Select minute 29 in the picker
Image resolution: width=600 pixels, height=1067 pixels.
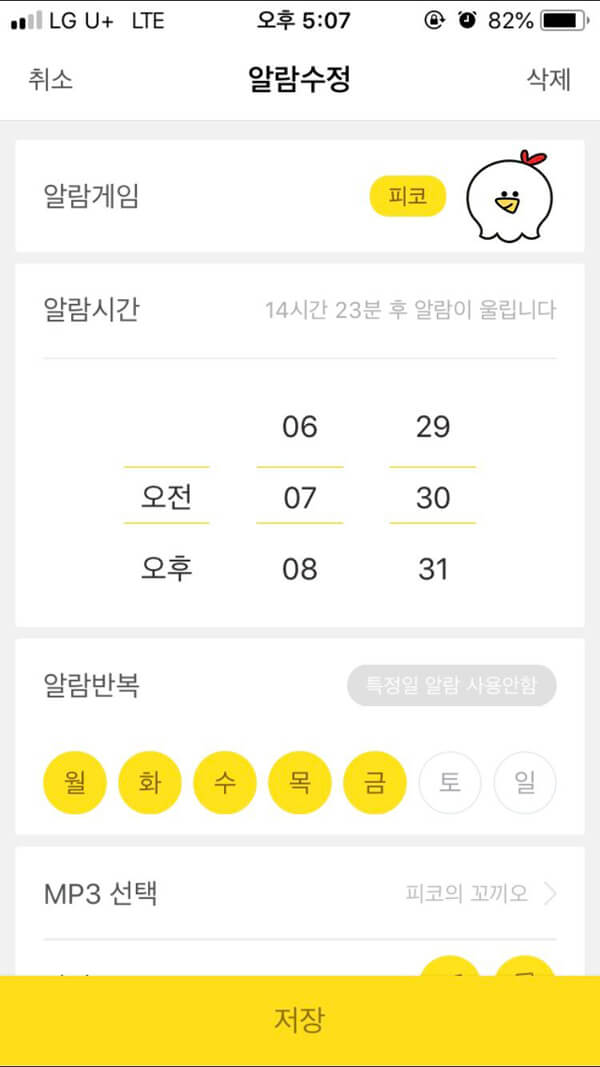[432, 427]
